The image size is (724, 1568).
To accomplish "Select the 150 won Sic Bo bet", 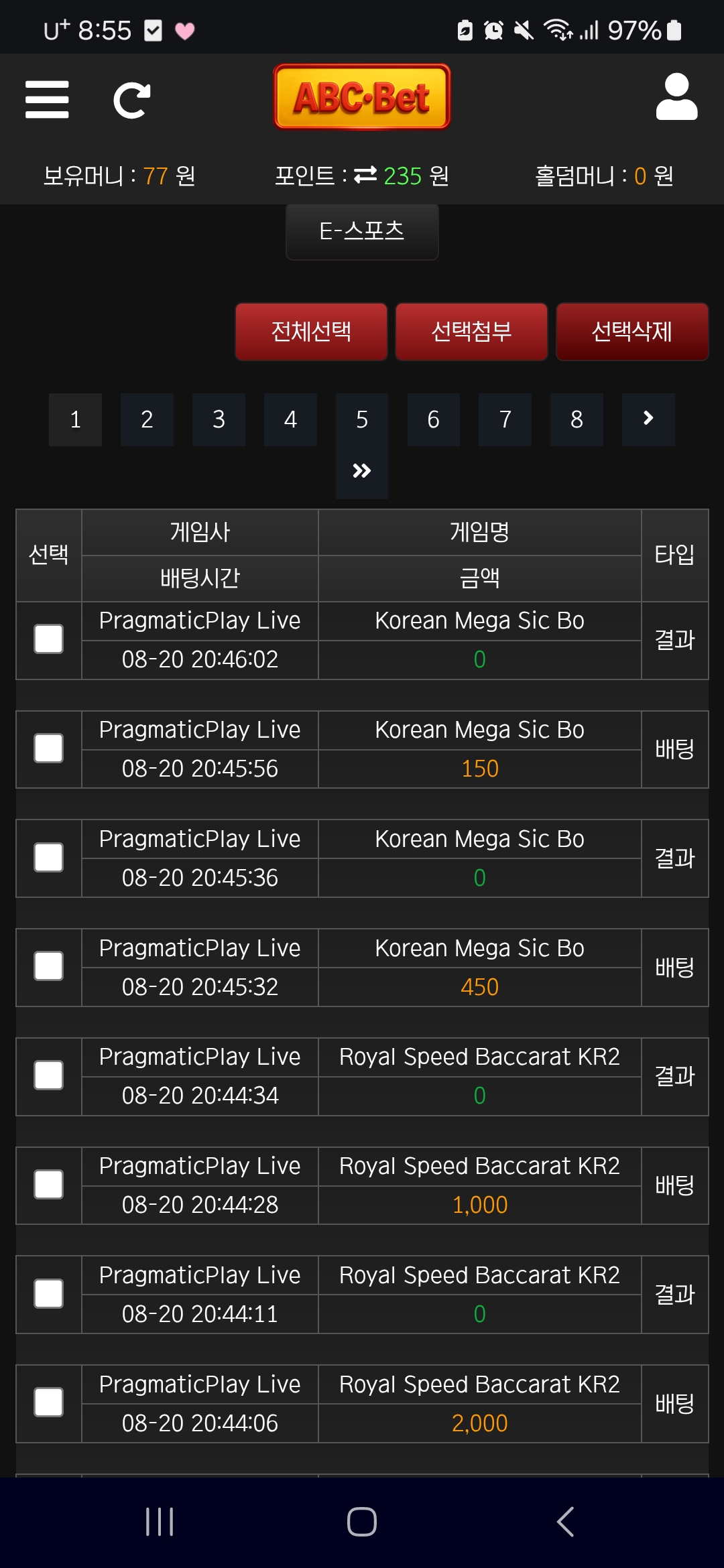I will click(x=49, y=748).
